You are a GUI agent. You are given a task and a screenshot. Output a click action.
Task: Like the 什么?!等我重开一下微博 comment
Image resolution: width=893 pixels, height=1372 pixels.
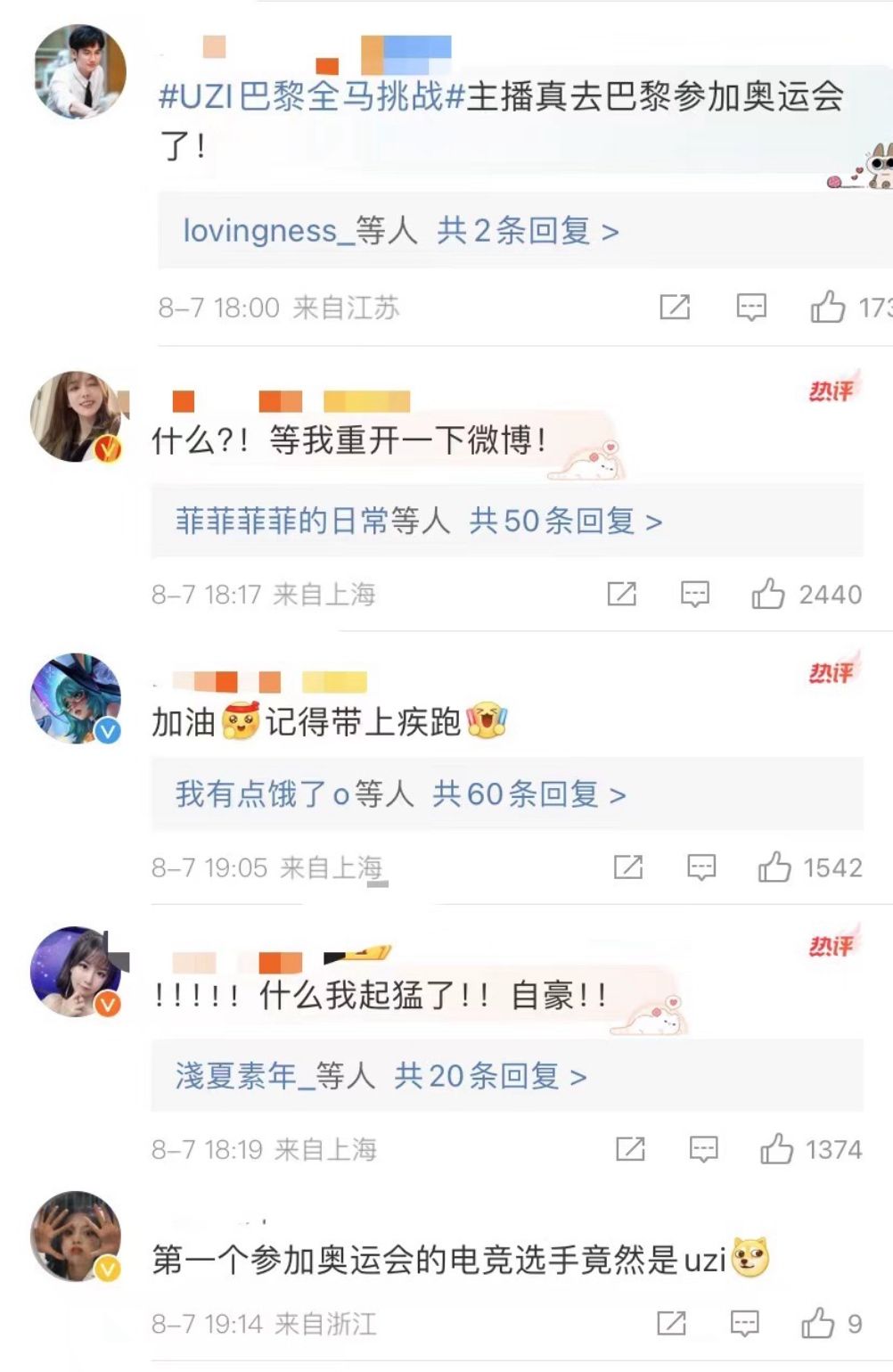pyautogui.click(x=768, y=594)
